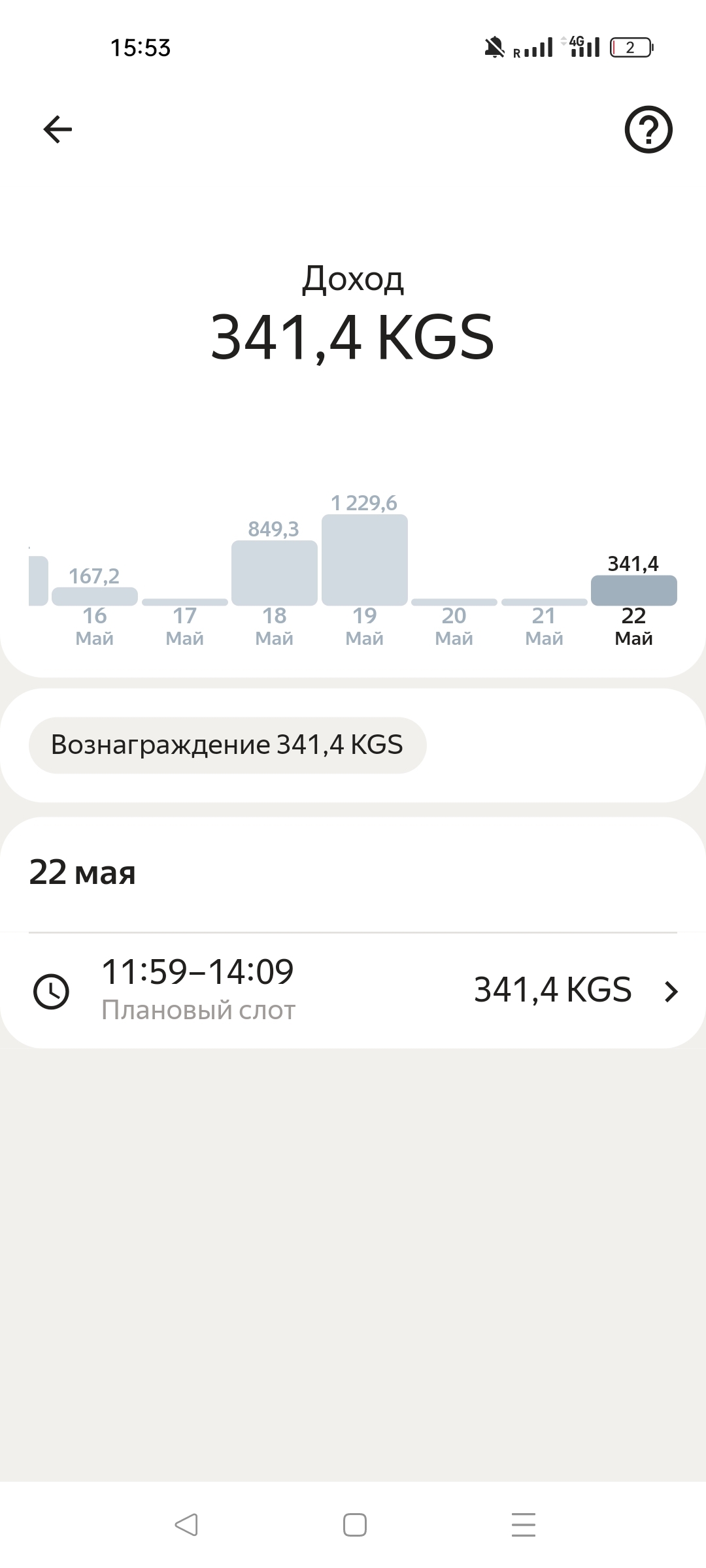Open the system recent apps menu
Viewport: 706px width, 1568px height.
[x=523, y=1525]
